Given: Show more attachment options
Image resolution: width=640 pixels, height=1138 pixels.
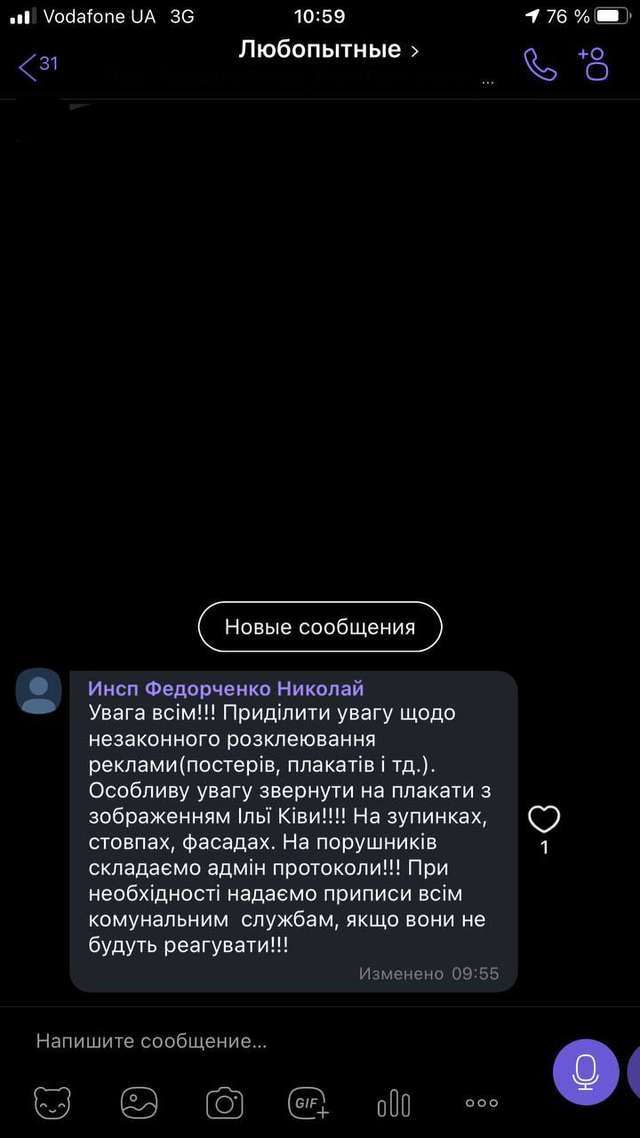Looking at the screenshot, I should (x=481, y=1103).
